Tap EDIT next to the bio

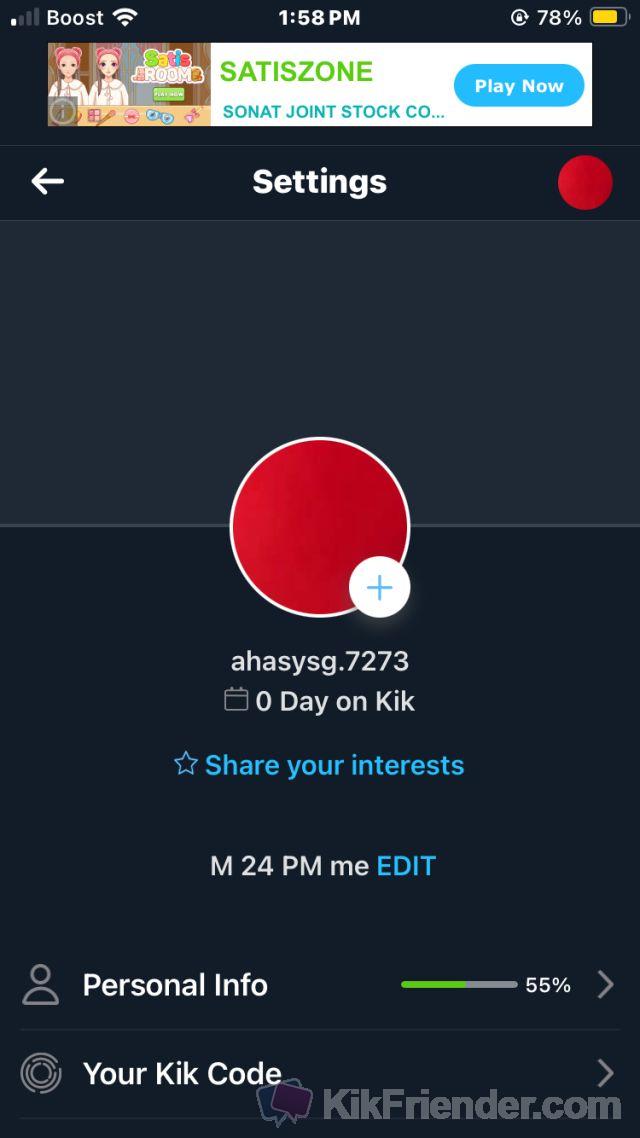(406, 865)
